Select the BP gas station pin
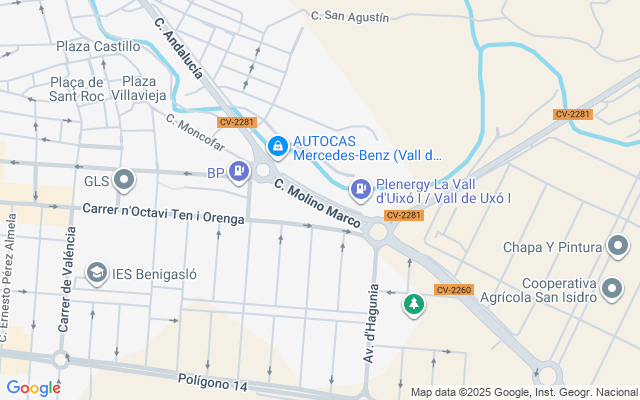Screen dimensions: 640x400 pyautogui.click(x=238, y=173)
